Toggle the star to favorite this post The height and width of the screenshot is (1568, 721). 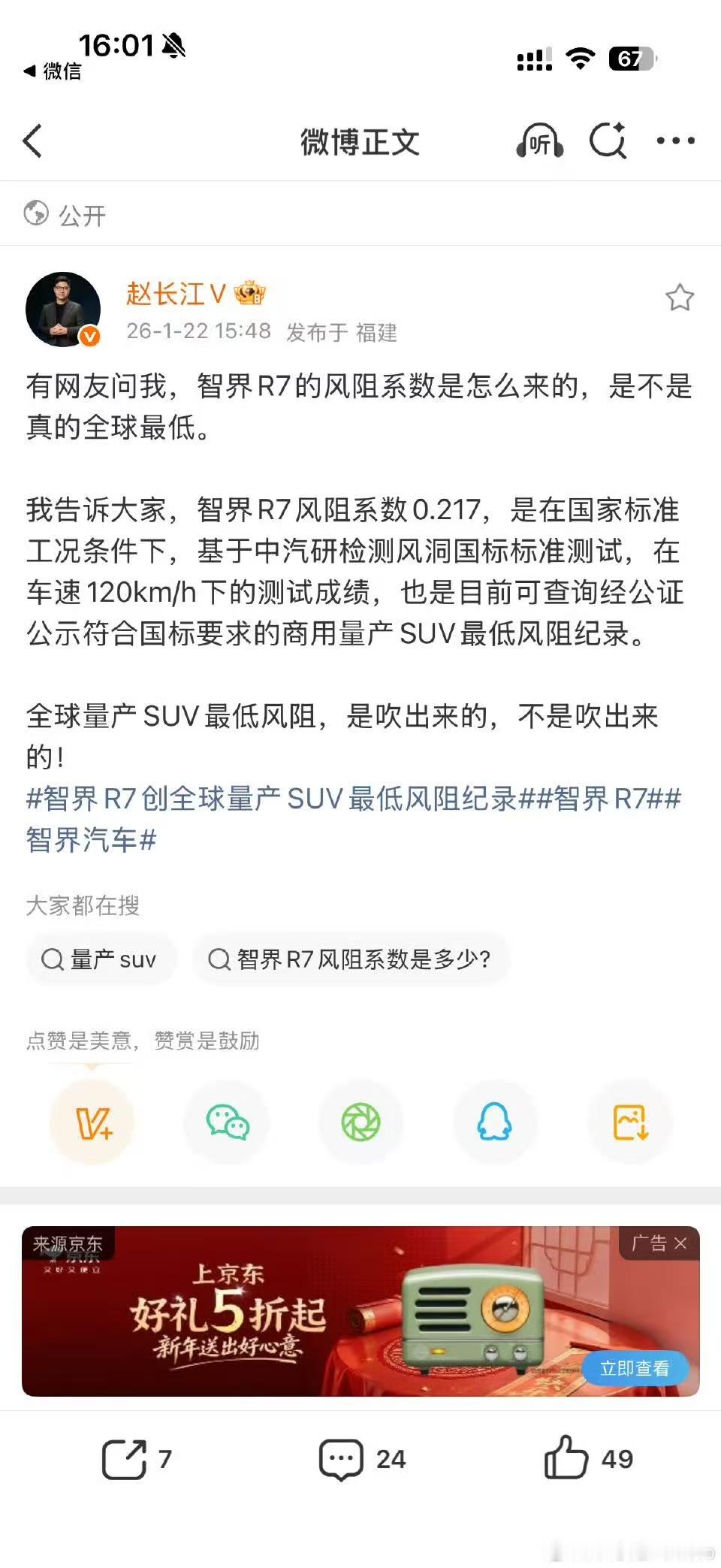click(680, 298)
